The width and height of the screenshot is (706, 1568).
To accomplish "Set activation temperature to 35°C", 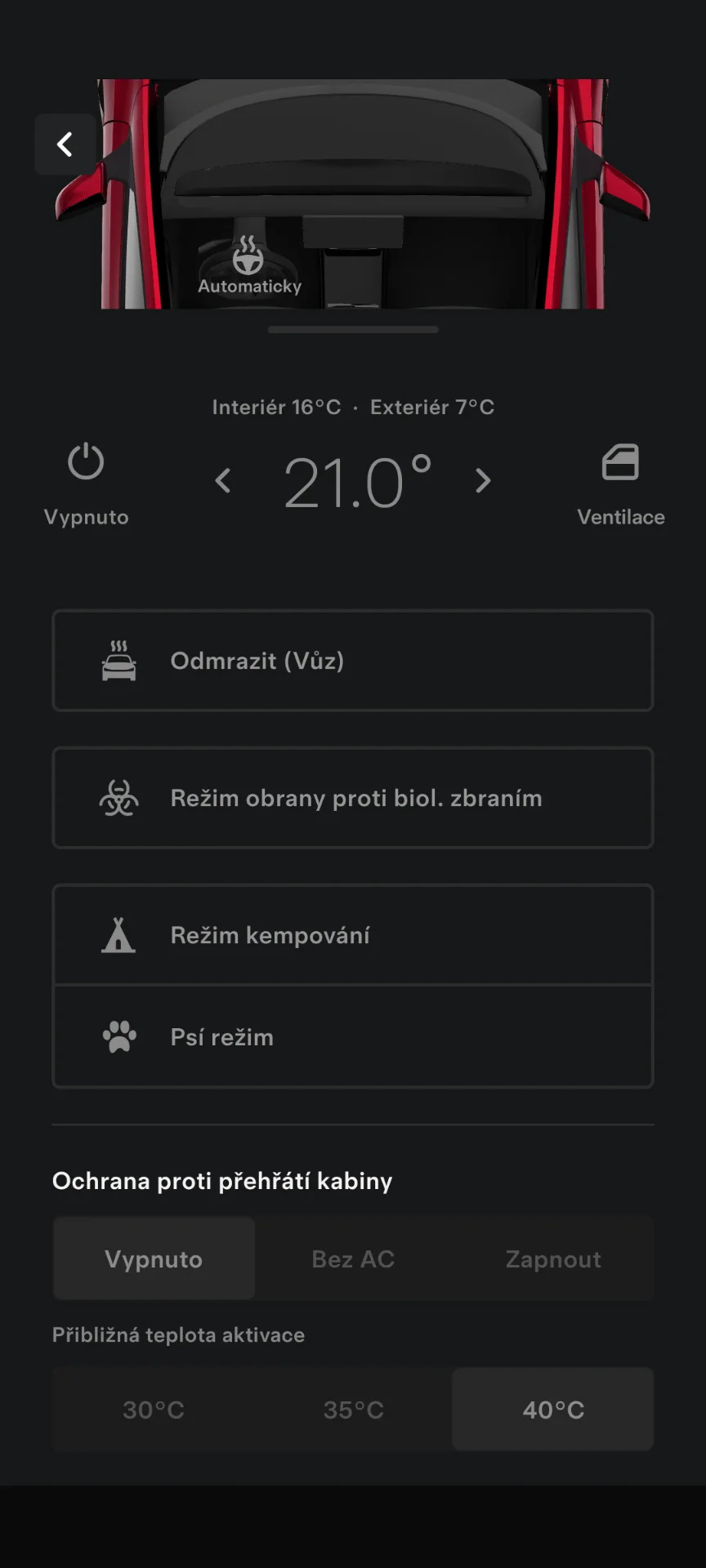I will coord(353,1410).
